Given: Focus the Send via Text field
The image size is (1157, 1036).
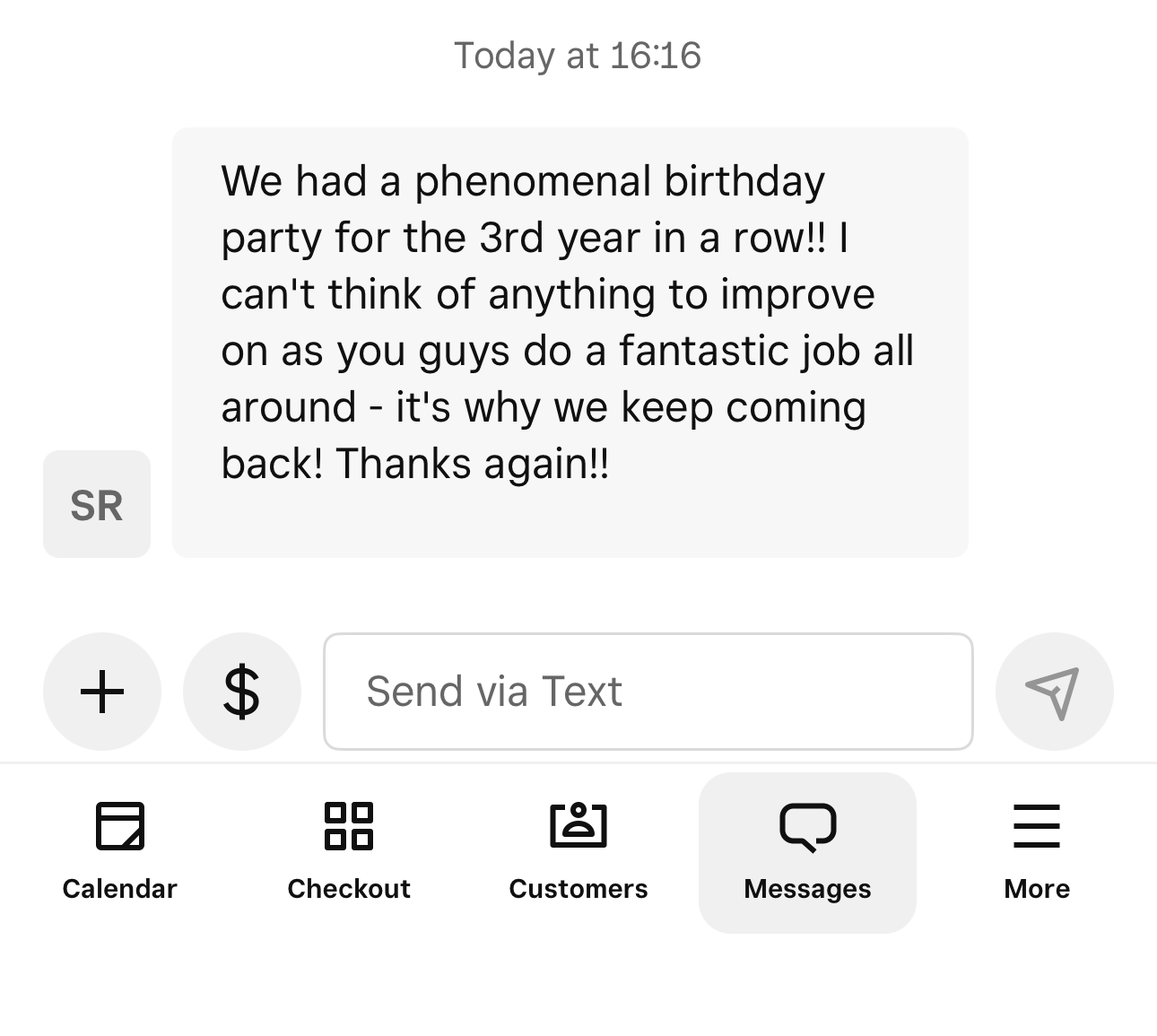Looking at the screenshot, I should click(x=648, y=692).
